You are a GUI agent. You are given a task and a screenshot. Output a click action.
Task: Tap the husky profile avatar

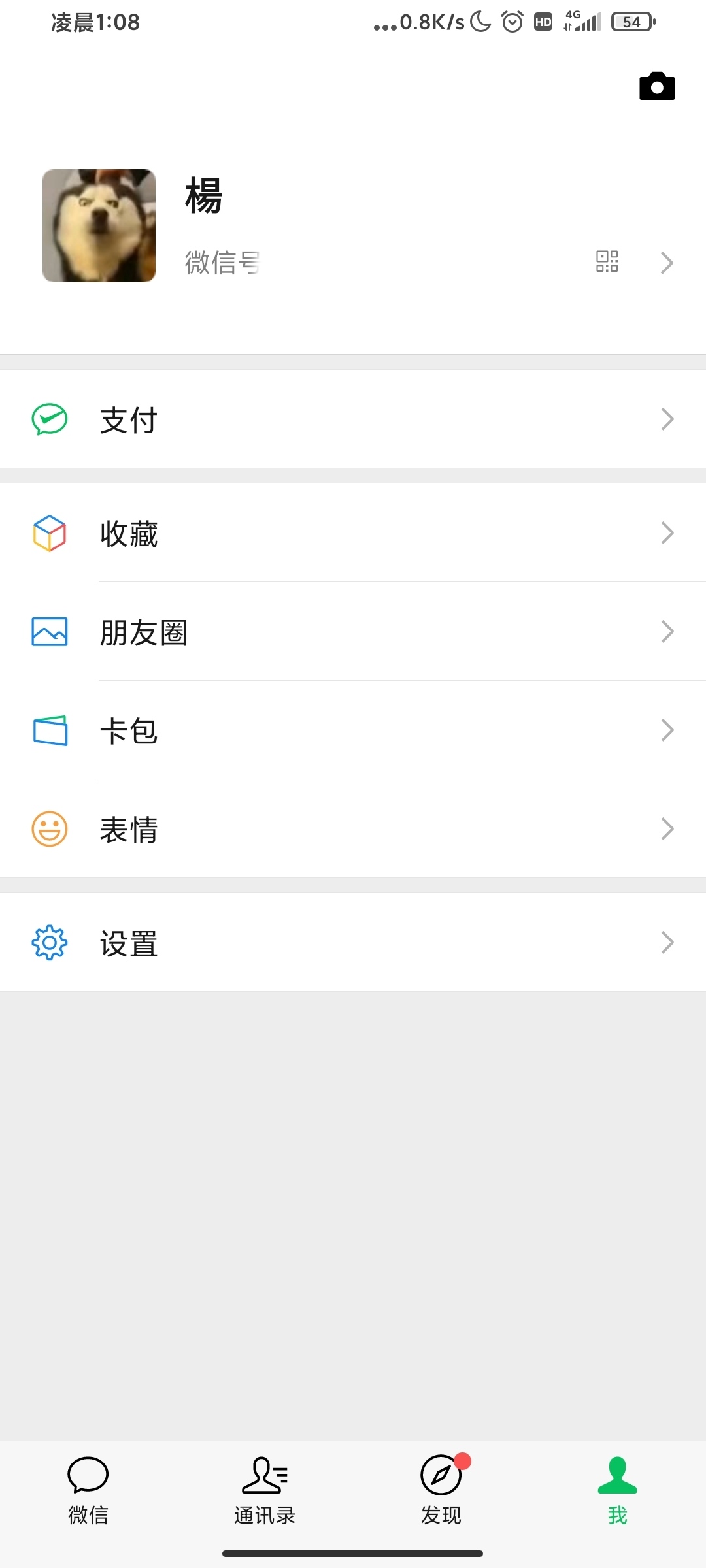(x=99, y=225)
